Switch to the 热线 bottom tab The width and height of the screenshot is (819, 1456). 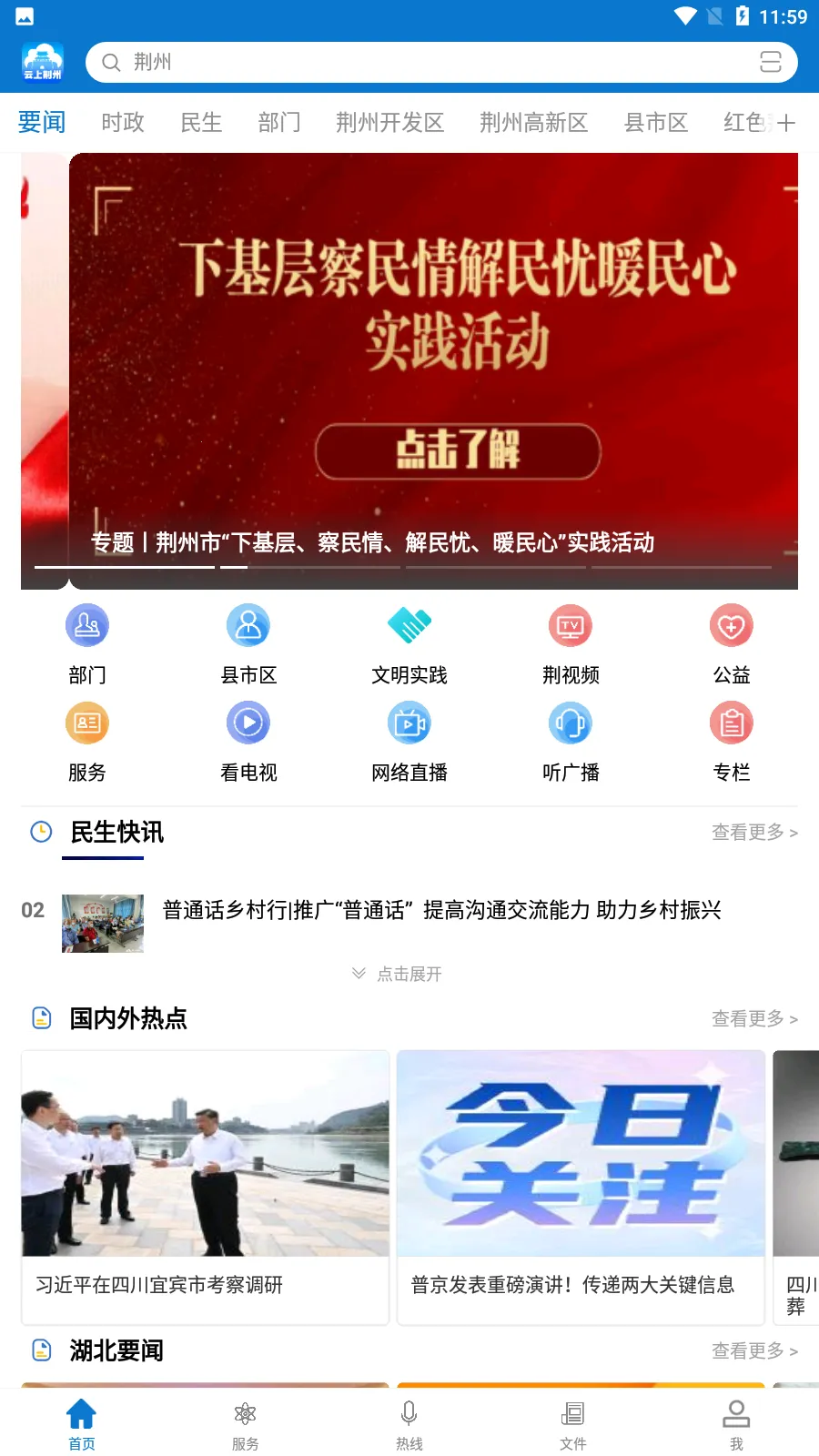point(409,1425)
